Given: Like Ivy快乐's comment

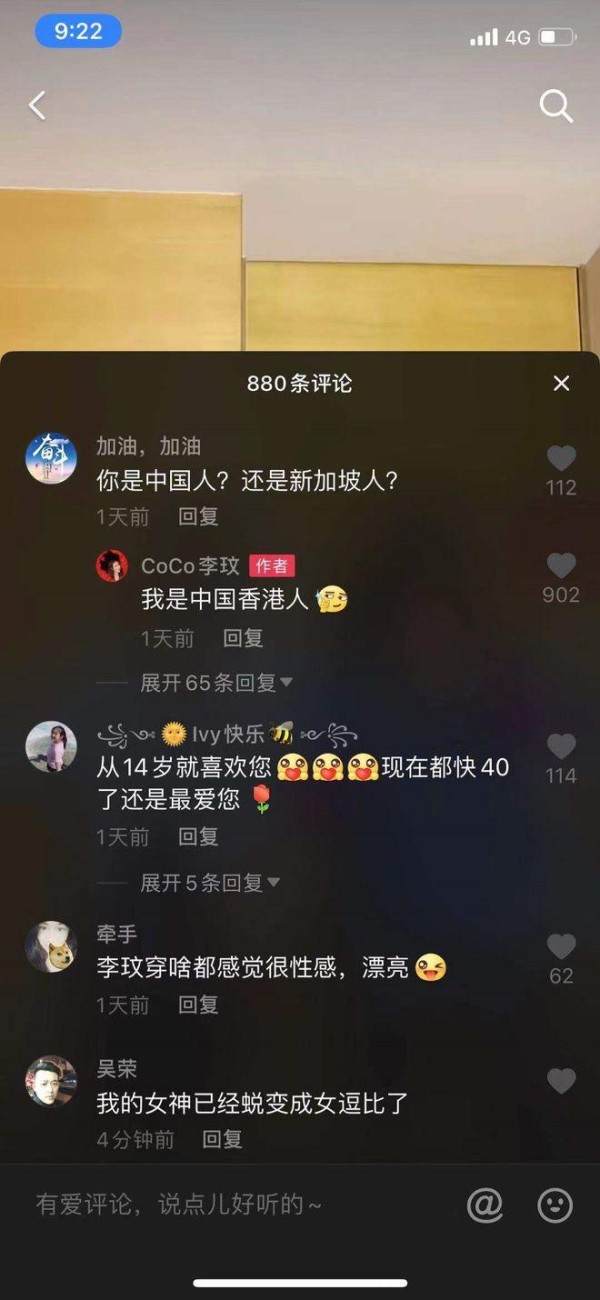Looking at the screenshot, I should [561, 747].
